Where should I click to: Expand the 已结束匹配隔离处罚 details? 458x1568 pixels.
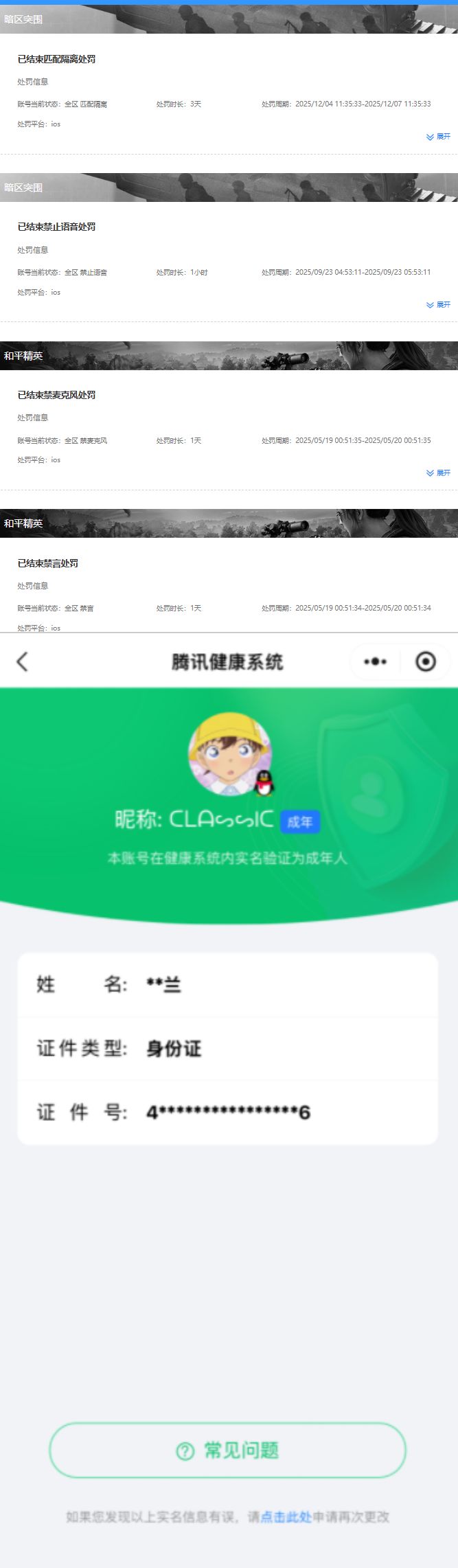[438, 137]
